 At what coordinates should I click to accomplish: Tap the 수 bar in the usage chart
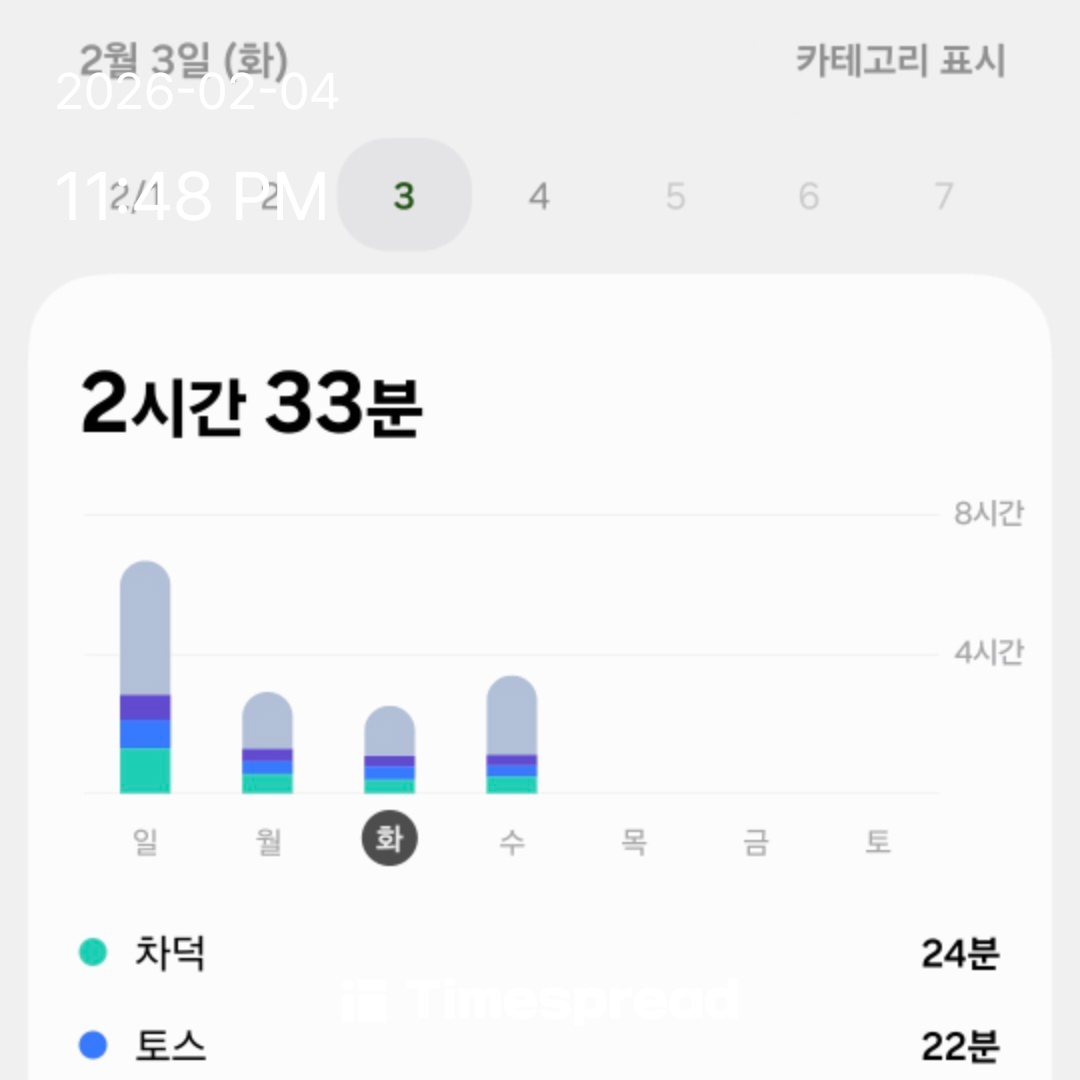coord(512,736)
